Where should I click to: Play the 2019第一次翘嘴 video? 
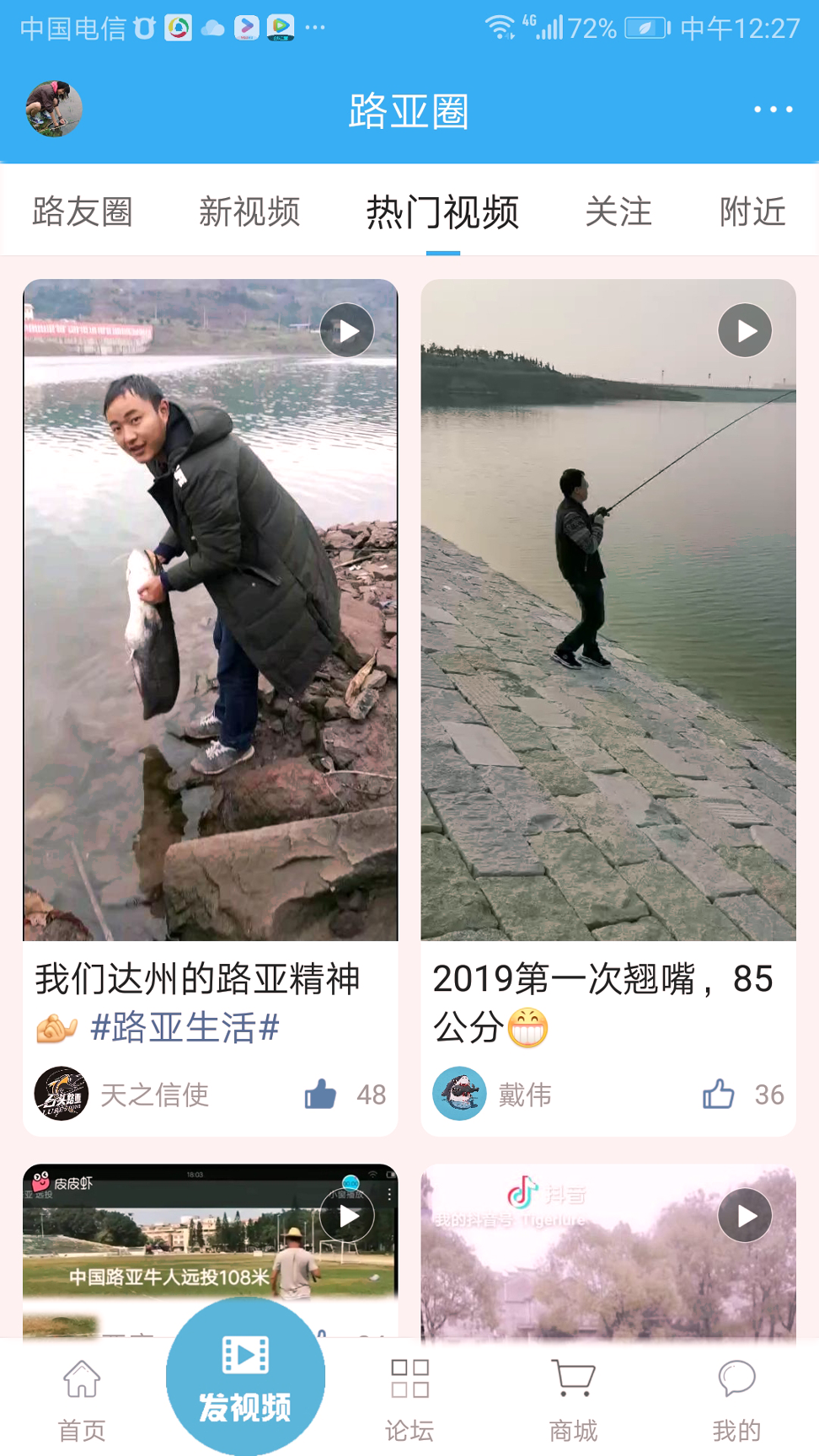coord(743,330)
